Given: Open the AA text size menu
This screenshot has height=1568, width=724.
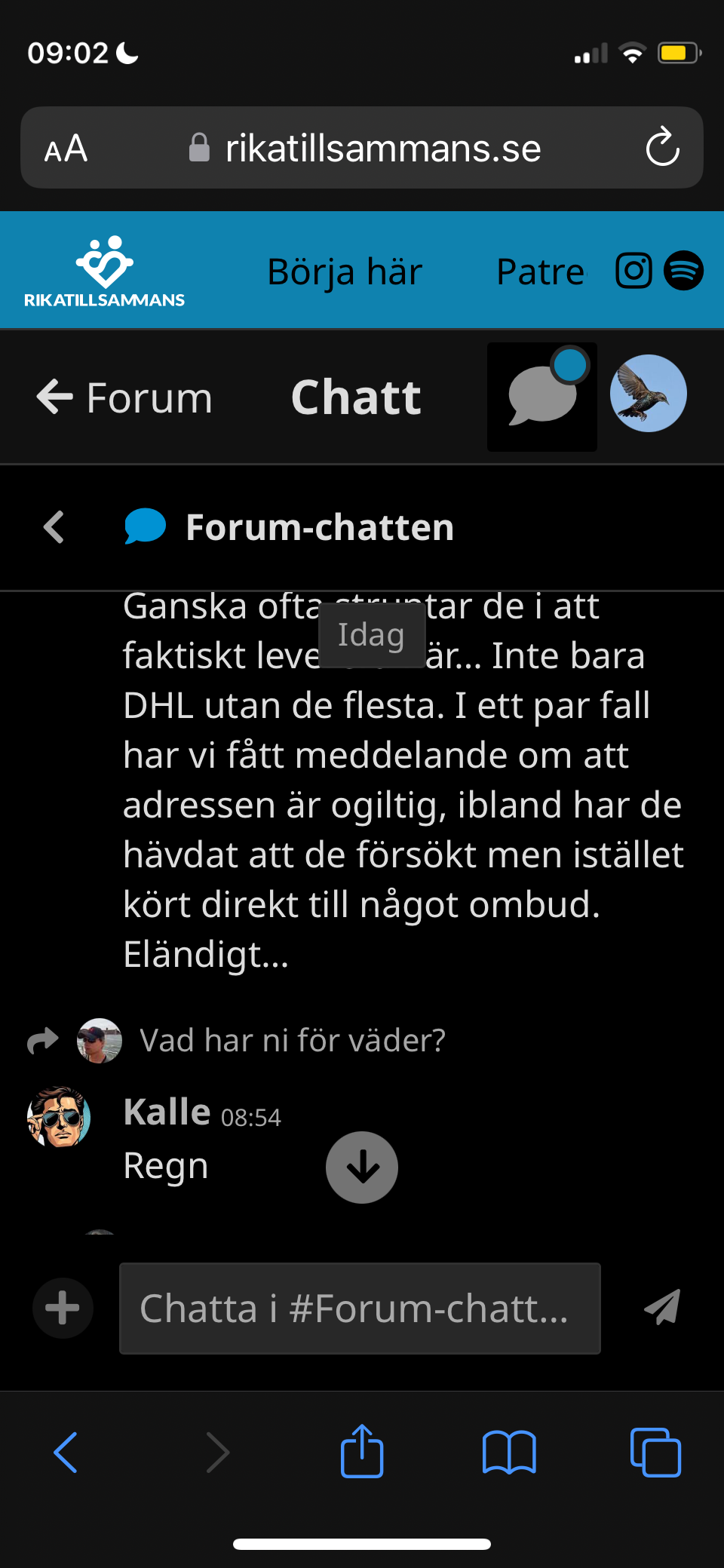Looking at the screenshot, I should point(66,148).
